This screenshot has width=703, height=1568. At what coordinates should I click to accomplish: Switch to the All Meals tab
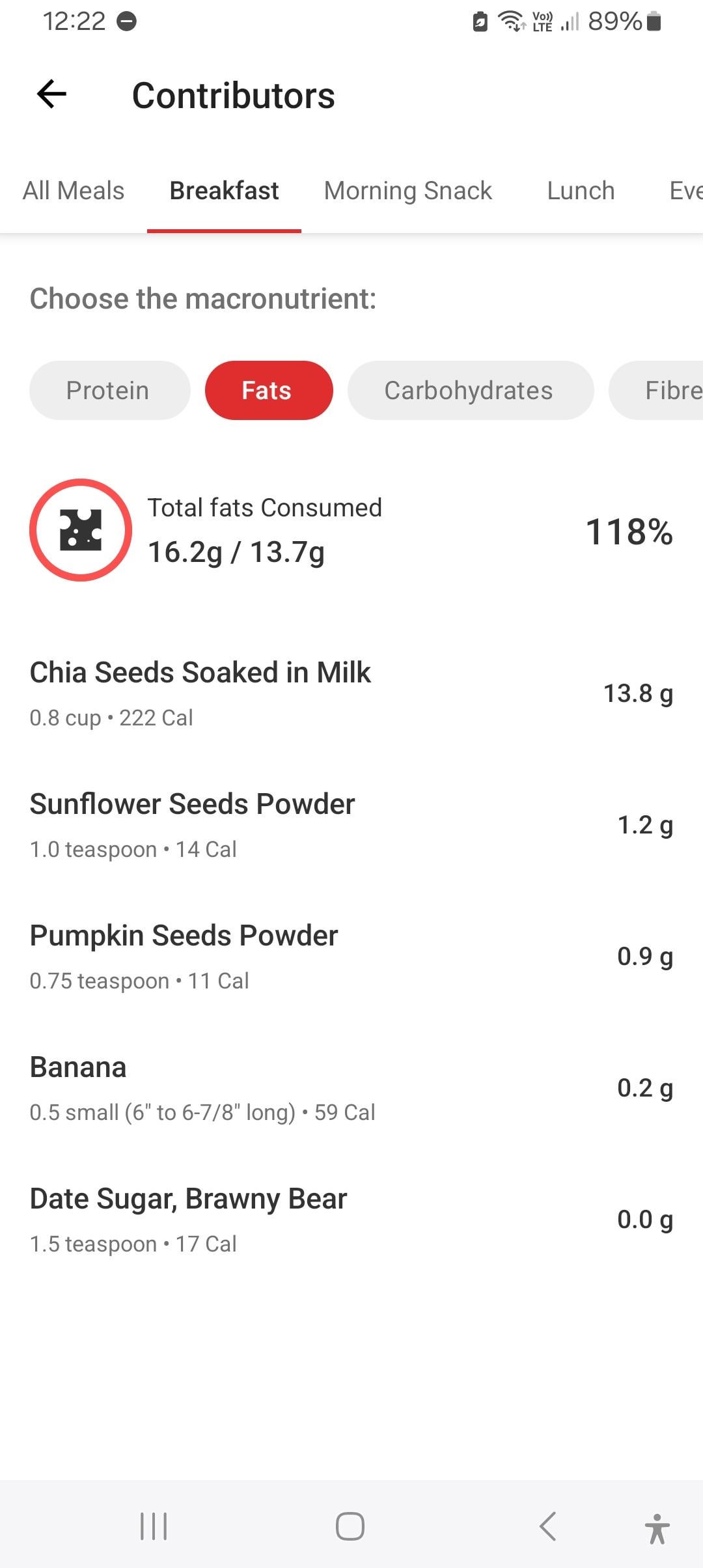(74, 191)
